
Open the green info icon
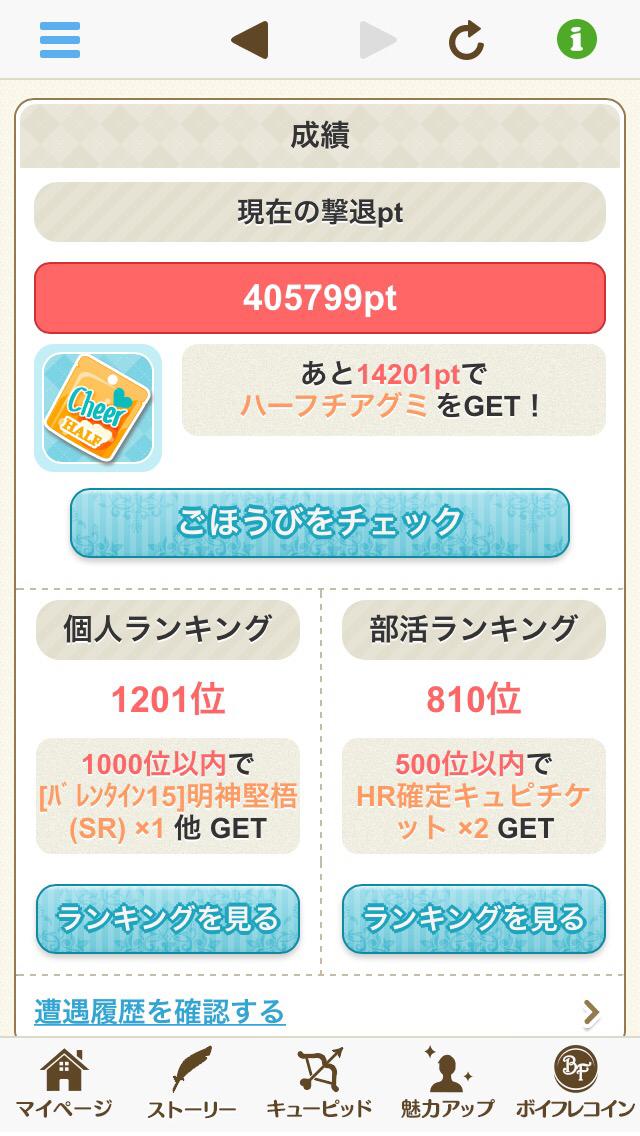tap(576, 40)
